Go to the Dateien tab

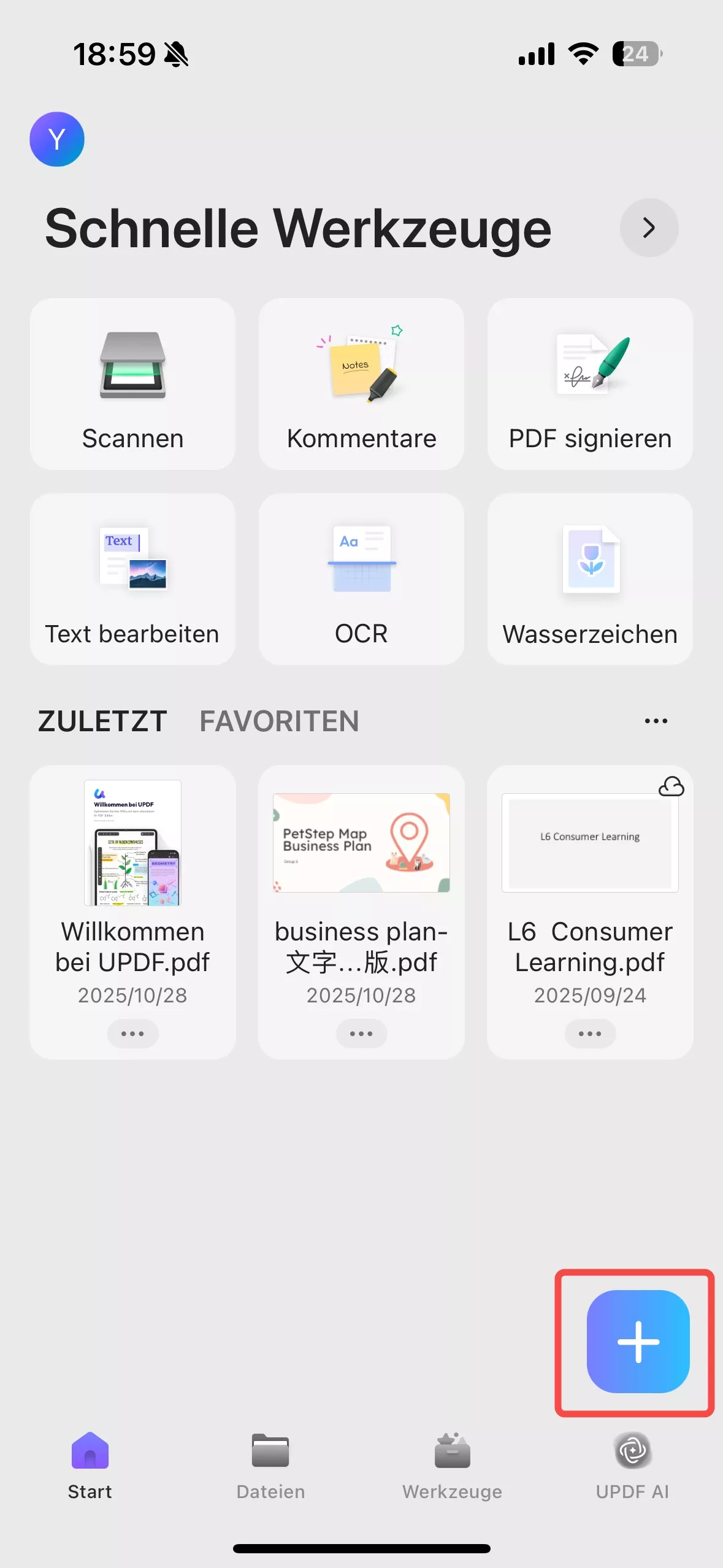point(270,1466)
